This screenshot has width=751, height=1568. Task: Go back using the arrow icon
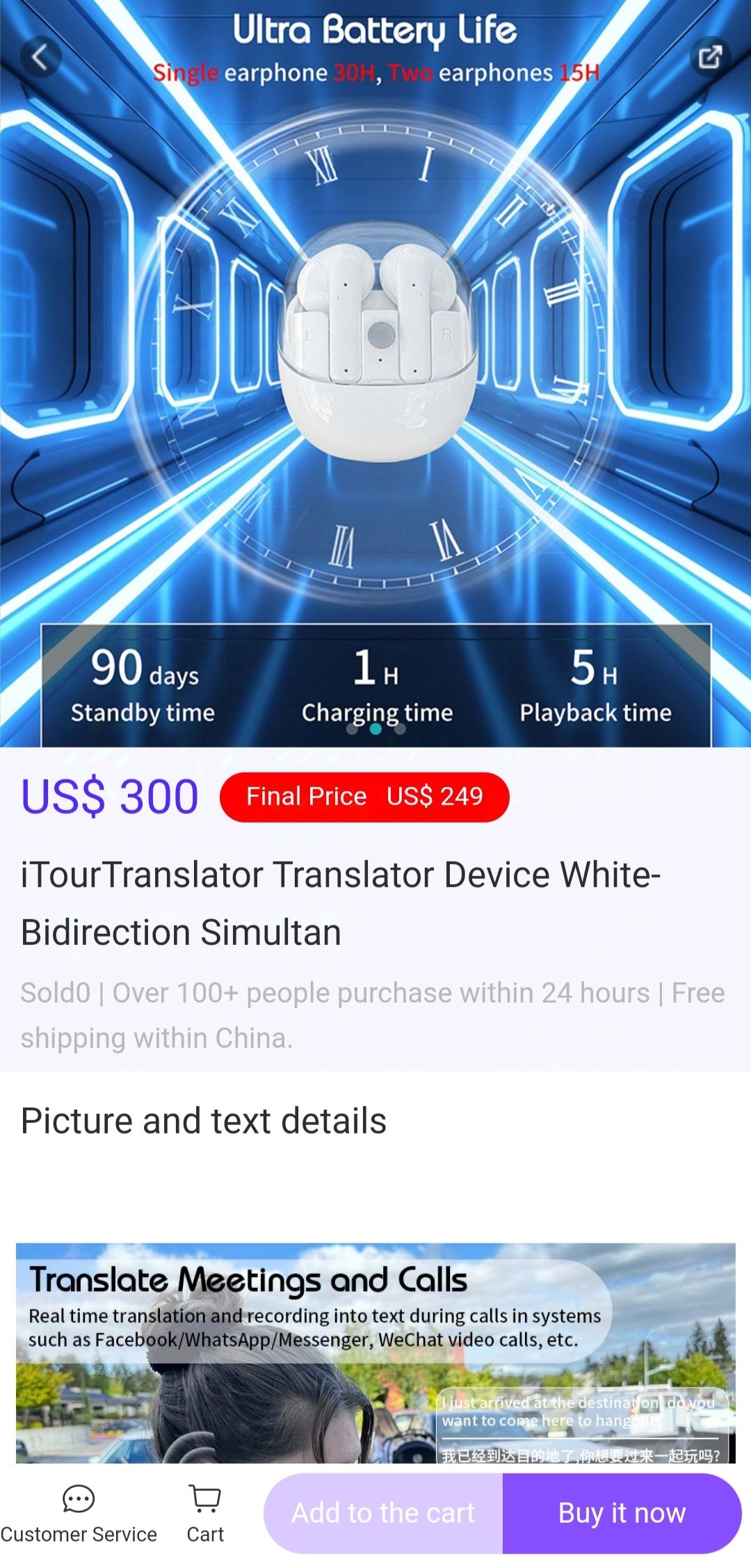[x=40, y=57]
